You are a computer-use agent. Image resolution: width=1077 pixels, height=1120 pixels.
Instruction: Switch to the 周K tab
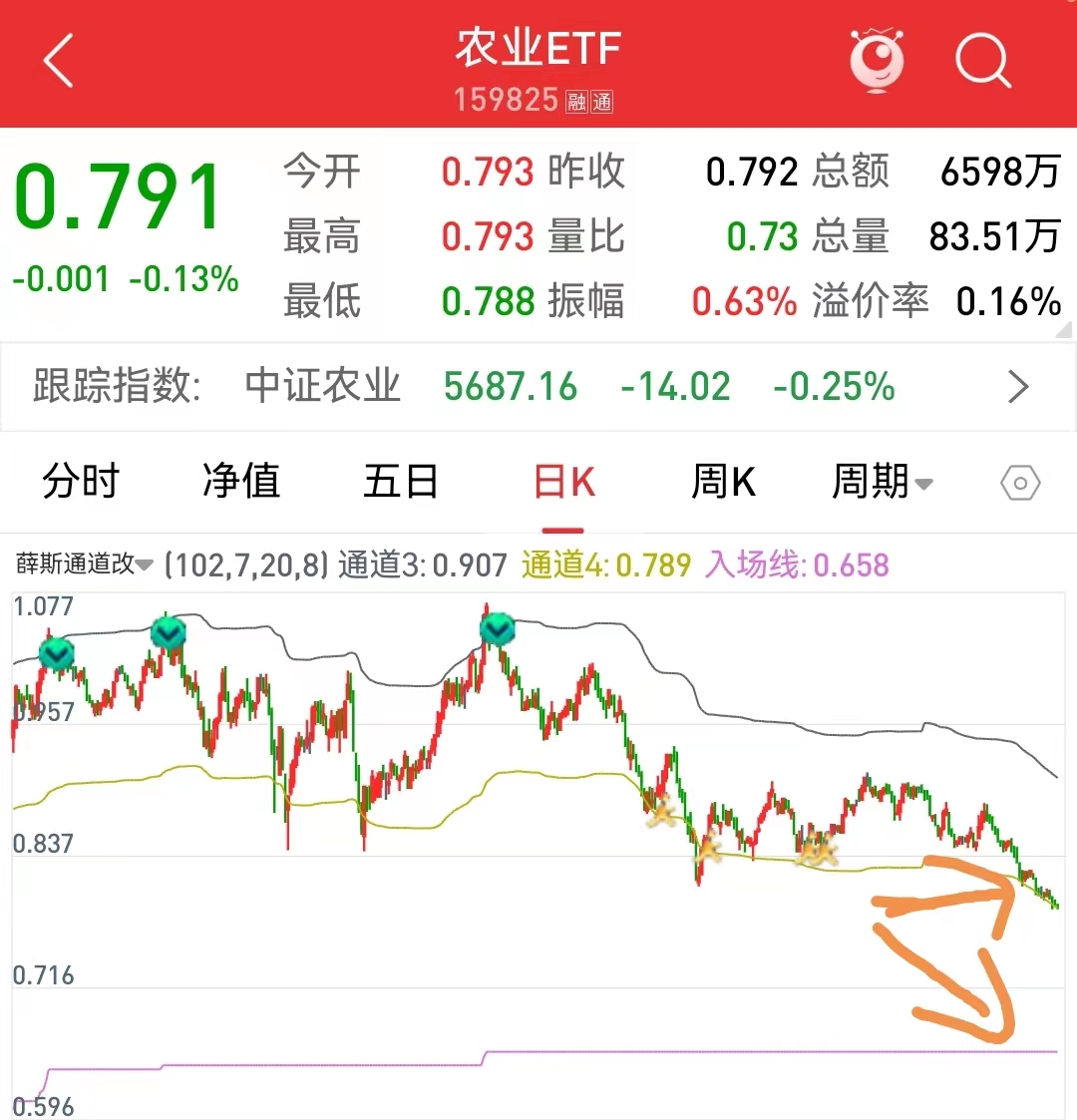click(x=723, y=483)
